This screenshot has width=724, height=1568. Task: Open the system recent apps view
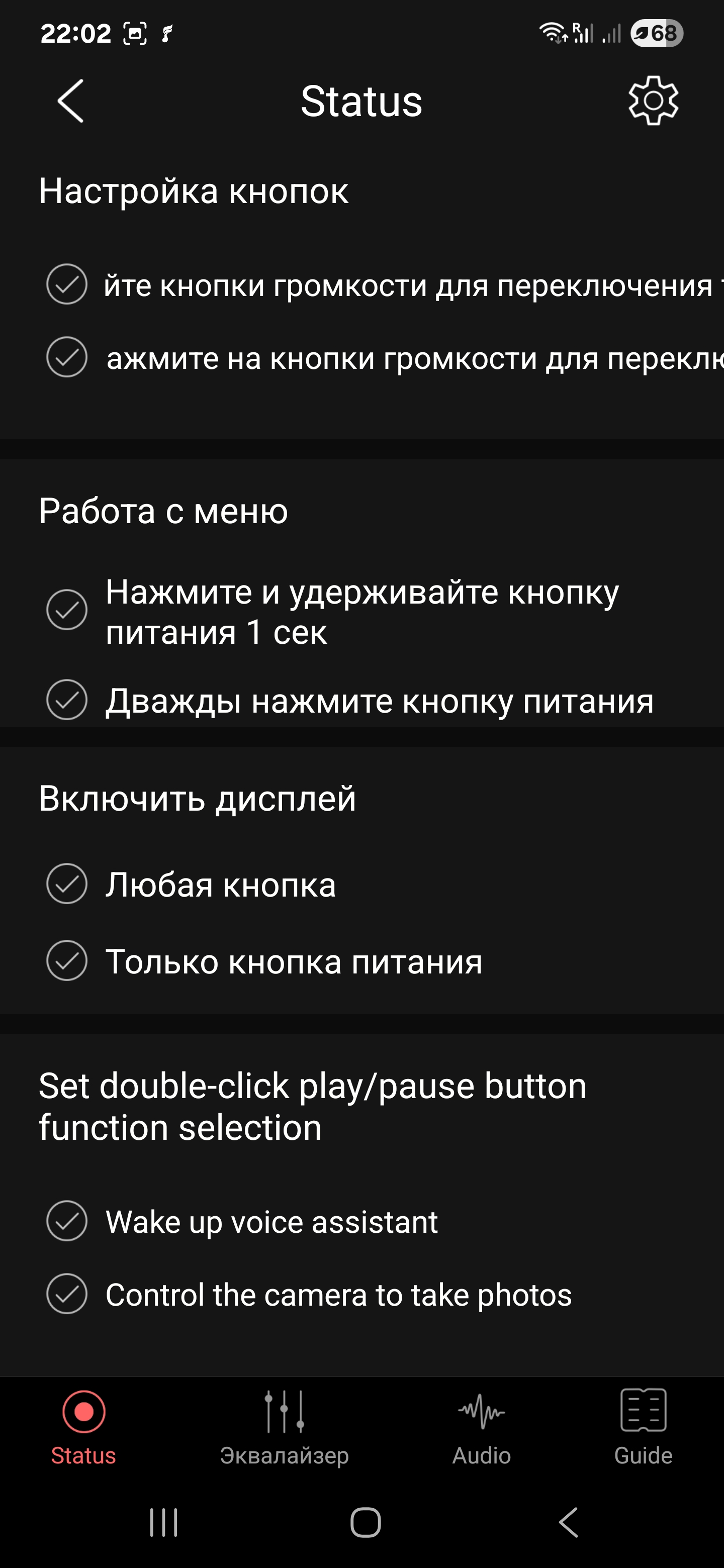click(x=164, y=1522)
